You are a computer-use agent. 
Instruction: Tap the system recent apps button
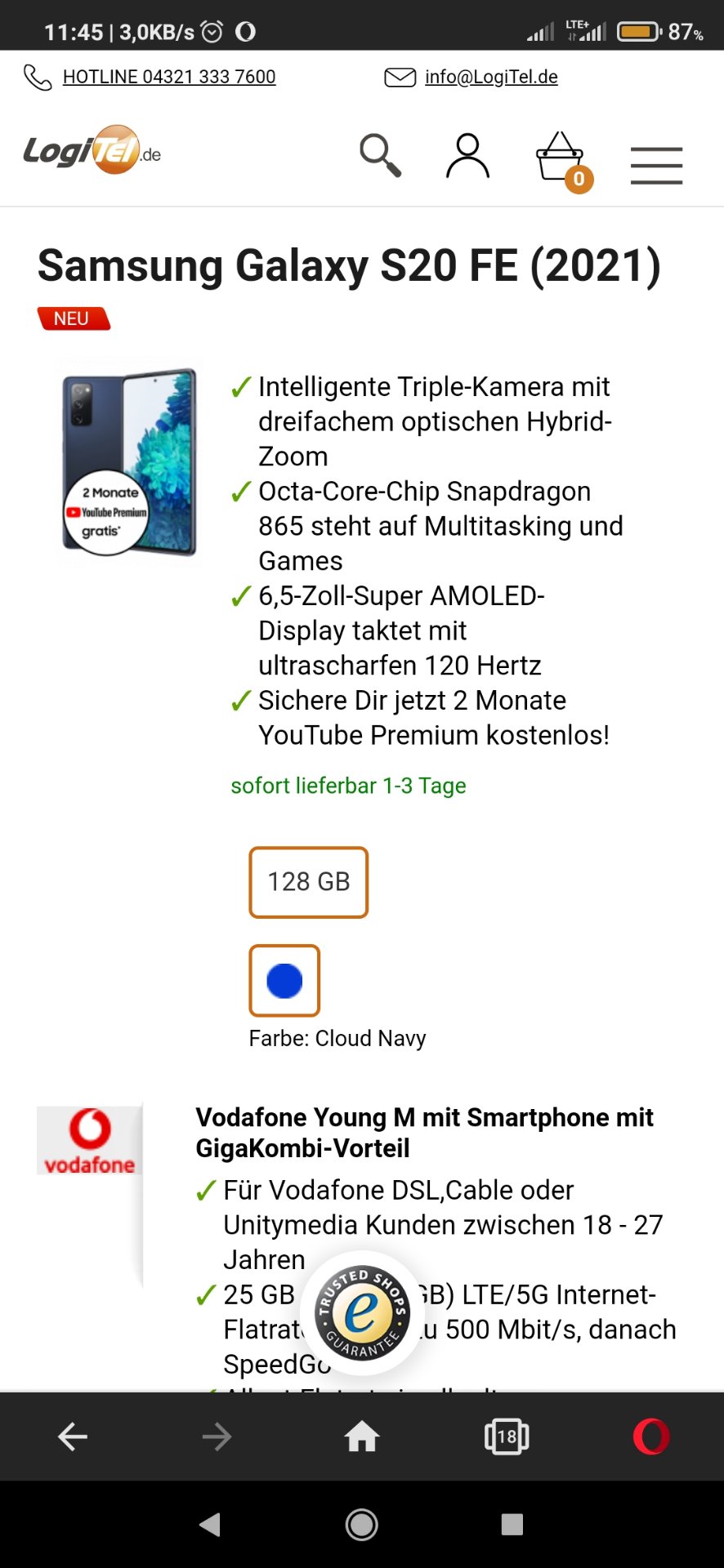point(512,1524)
